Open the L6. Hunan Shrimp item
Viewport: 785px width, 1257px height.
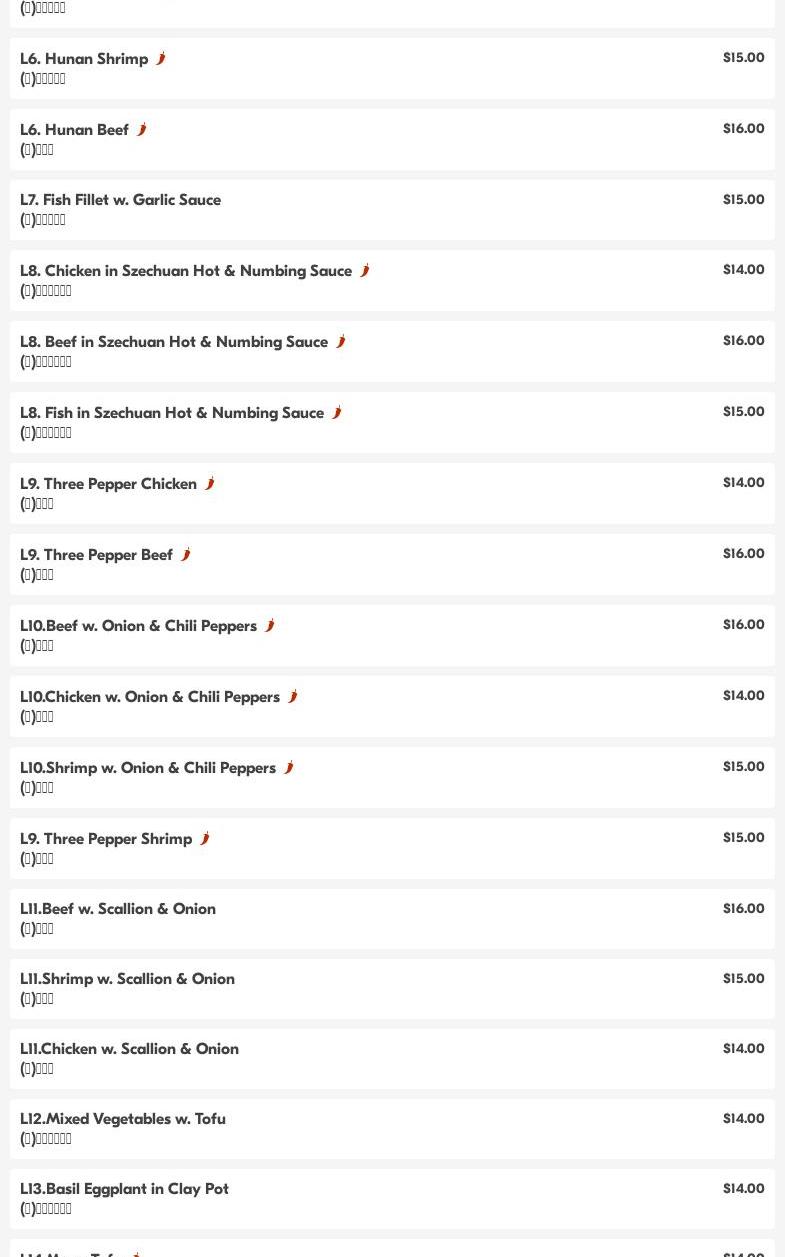392,68
